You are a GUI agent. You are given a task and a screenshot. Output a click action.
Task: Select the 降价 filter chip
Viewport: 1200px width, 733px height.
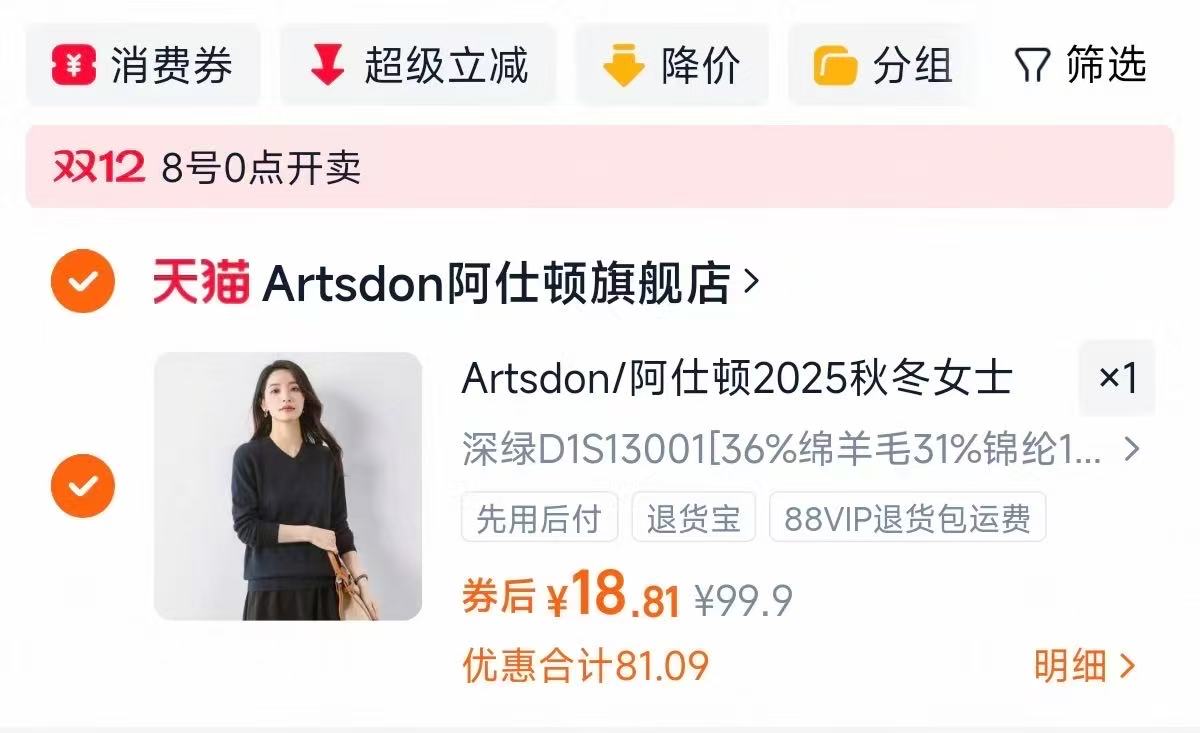click(x=671, y=66)
